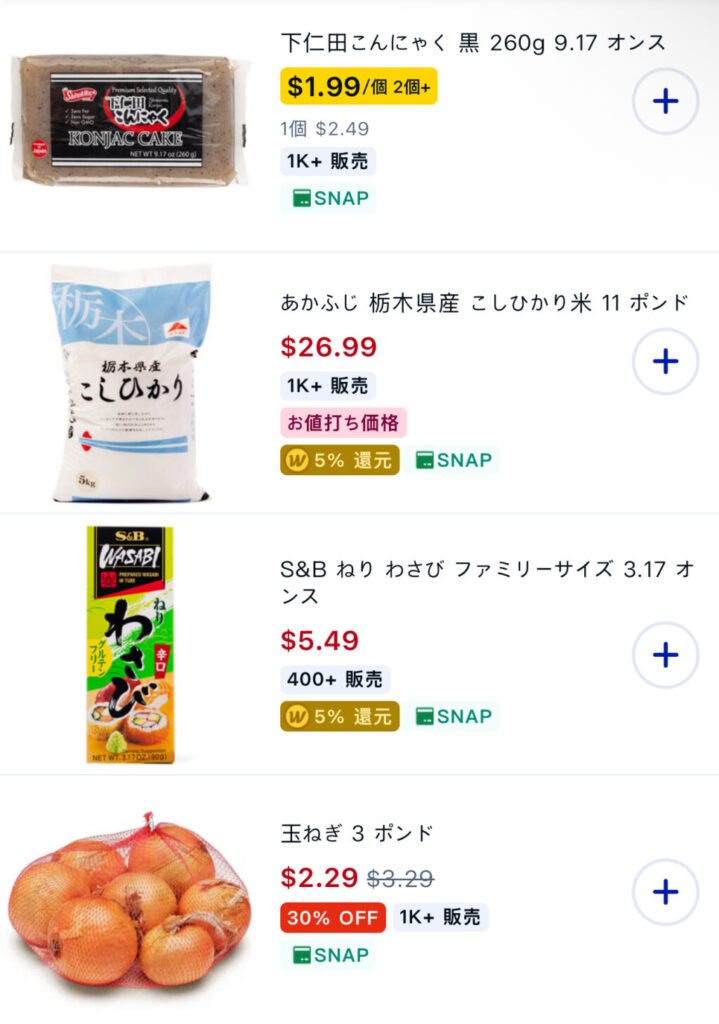Add 下仁田こんにゃく konjac cake to cart
The height and width of the screenshot is (1024, 719).
(x=665, y=101)
